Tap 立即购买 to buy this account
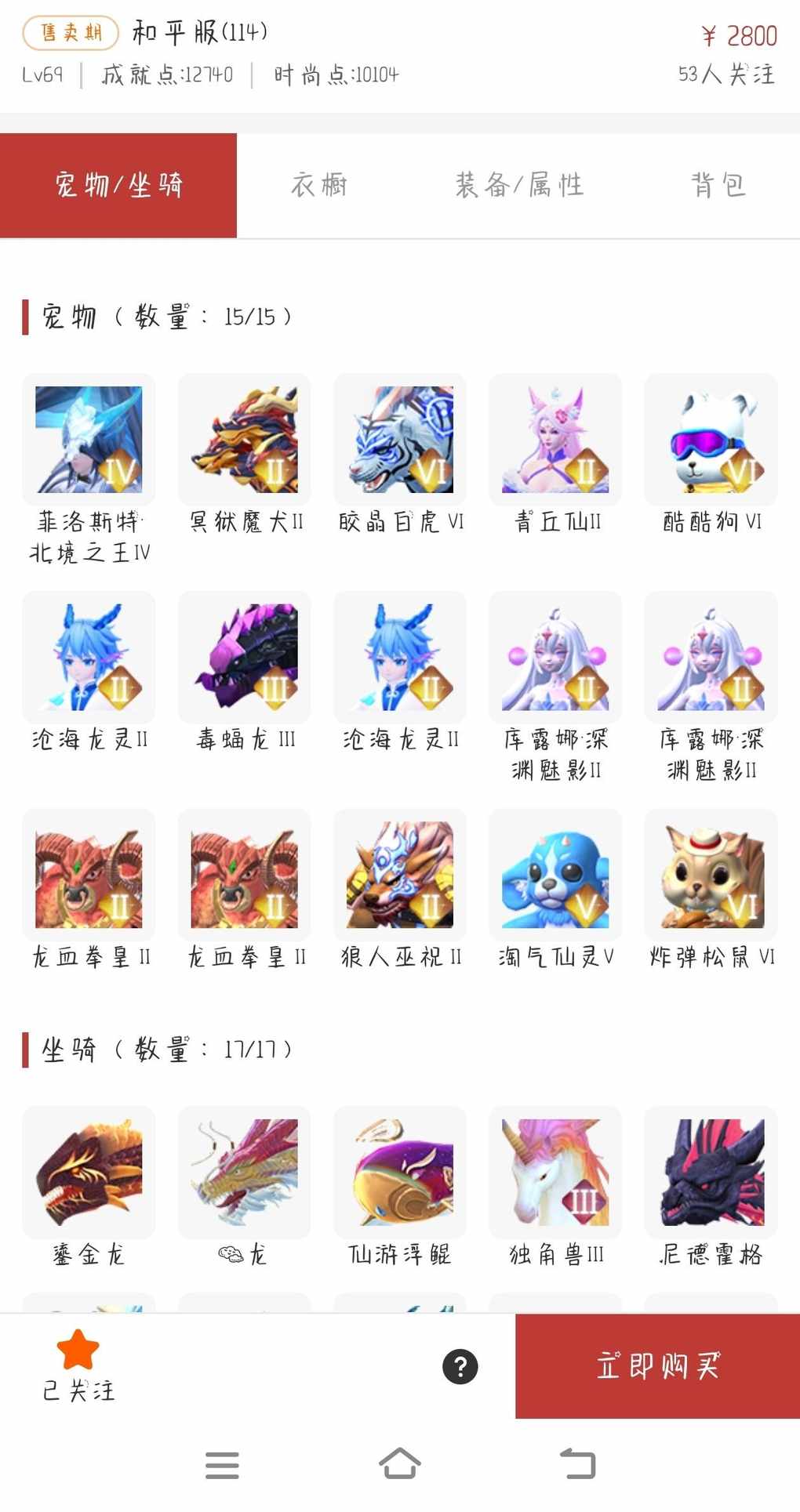800x1512 pixels. [657, 1366]
